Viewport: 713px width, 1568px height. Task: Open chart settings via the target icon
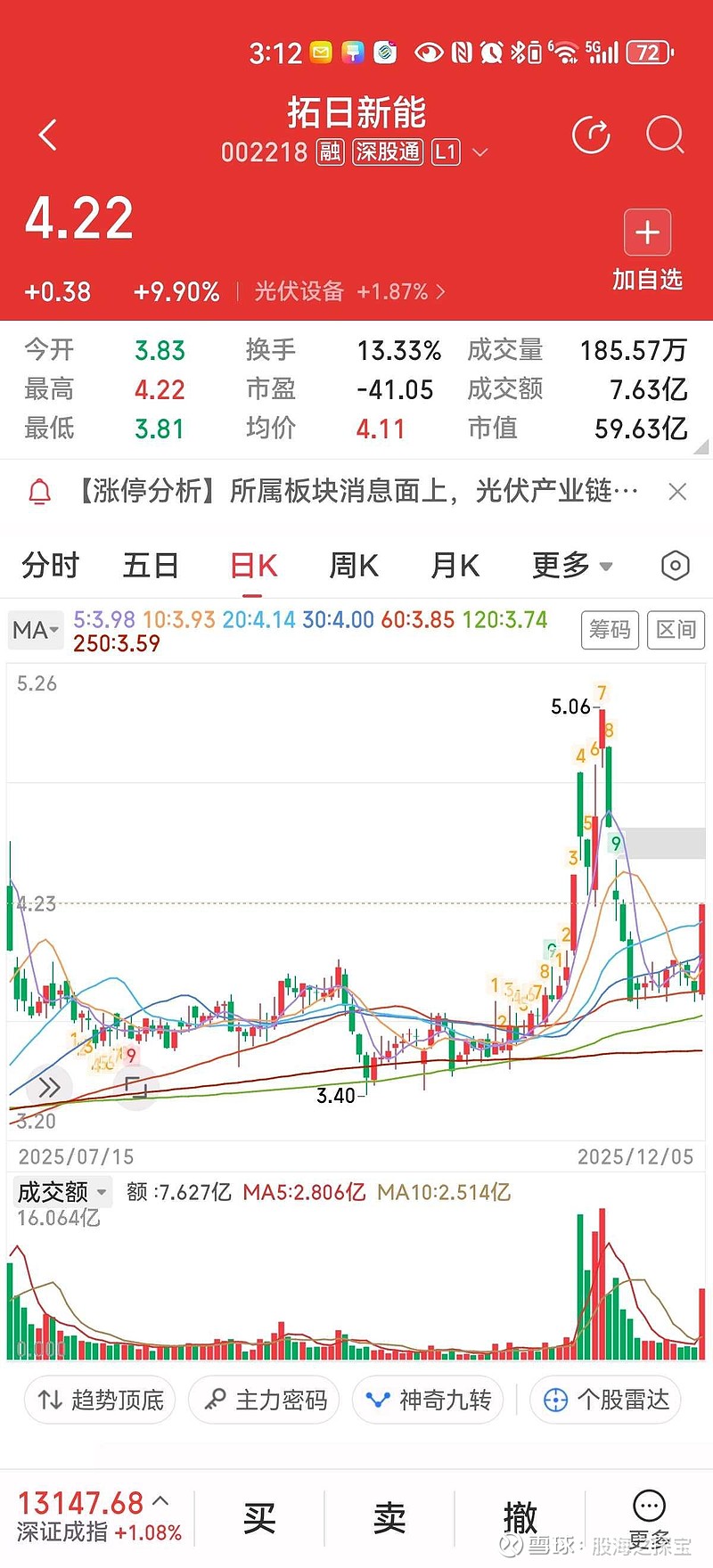coord(675,565)
